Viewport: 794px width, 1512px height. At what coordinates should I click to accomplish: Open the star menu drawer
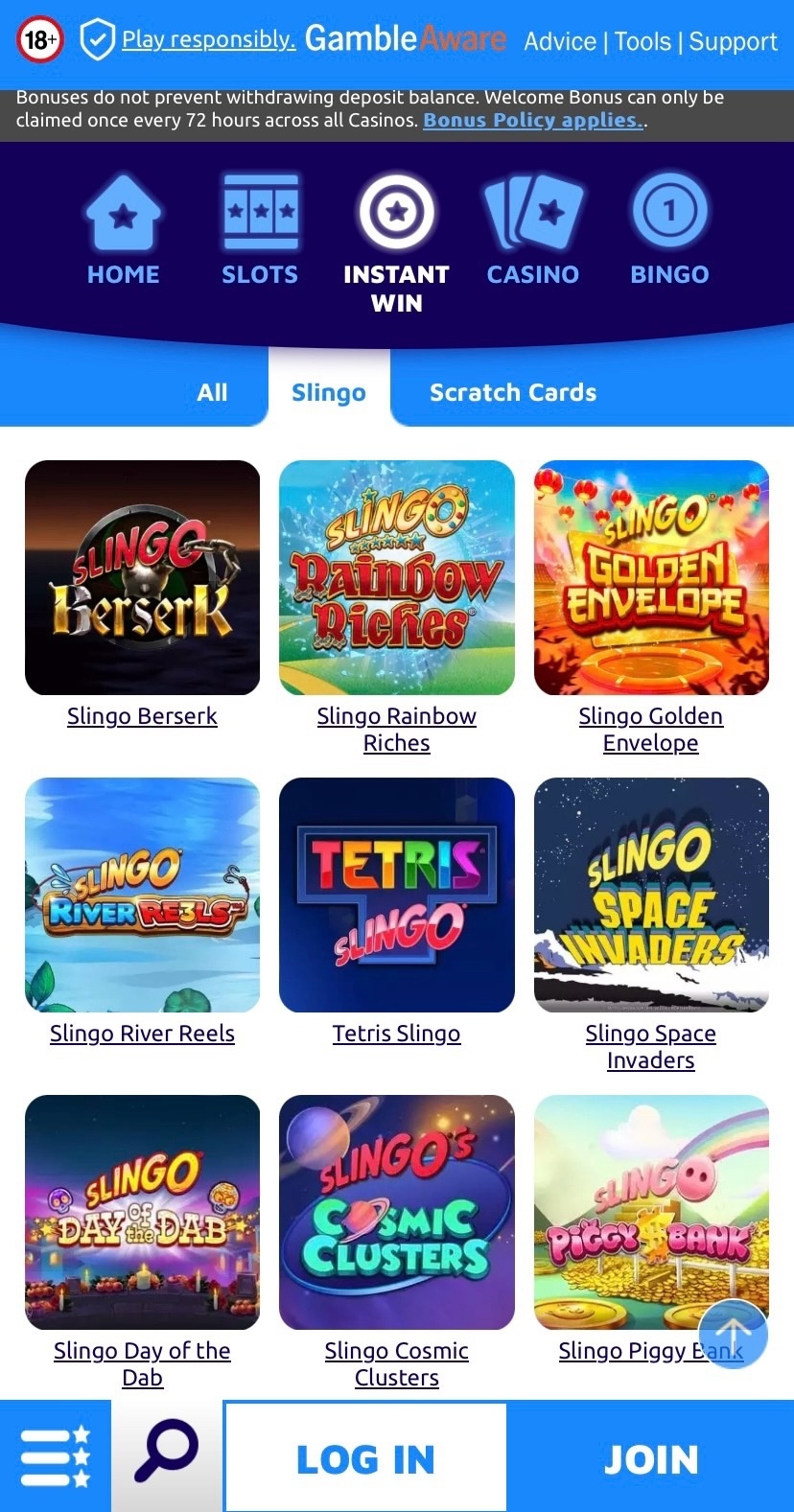coord(55,1456)
